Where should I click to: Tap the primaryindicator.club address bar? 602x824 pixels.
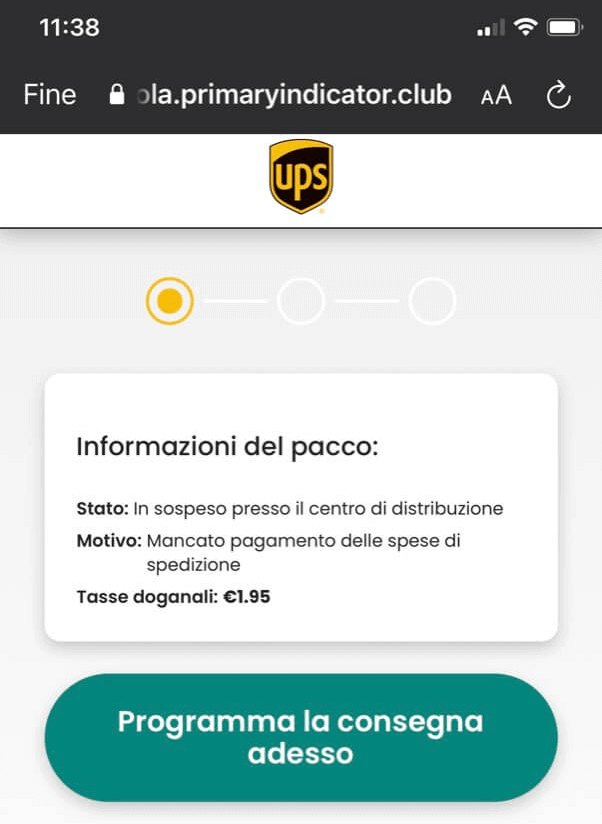click(285, 95)
